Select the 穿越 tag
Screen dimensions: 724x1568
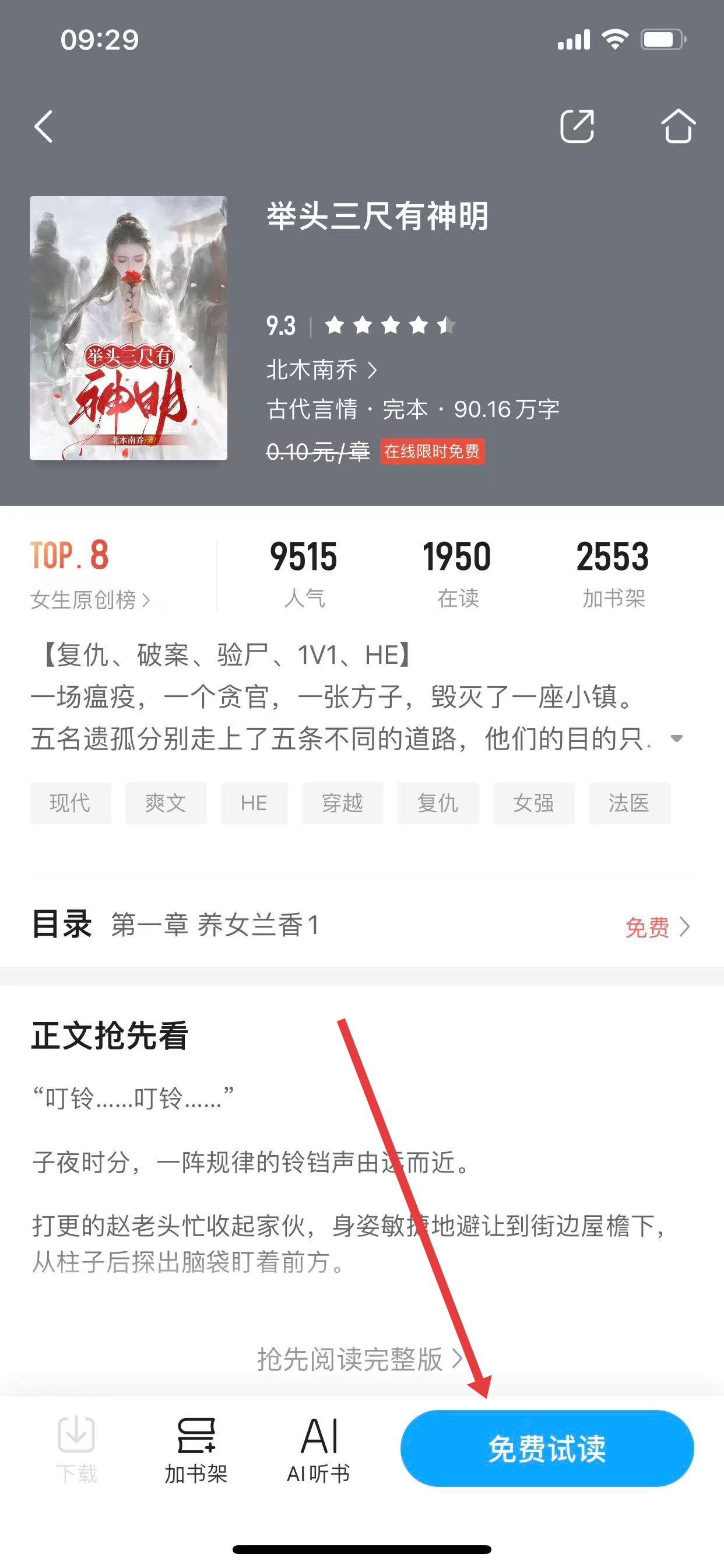pos(342,803)
